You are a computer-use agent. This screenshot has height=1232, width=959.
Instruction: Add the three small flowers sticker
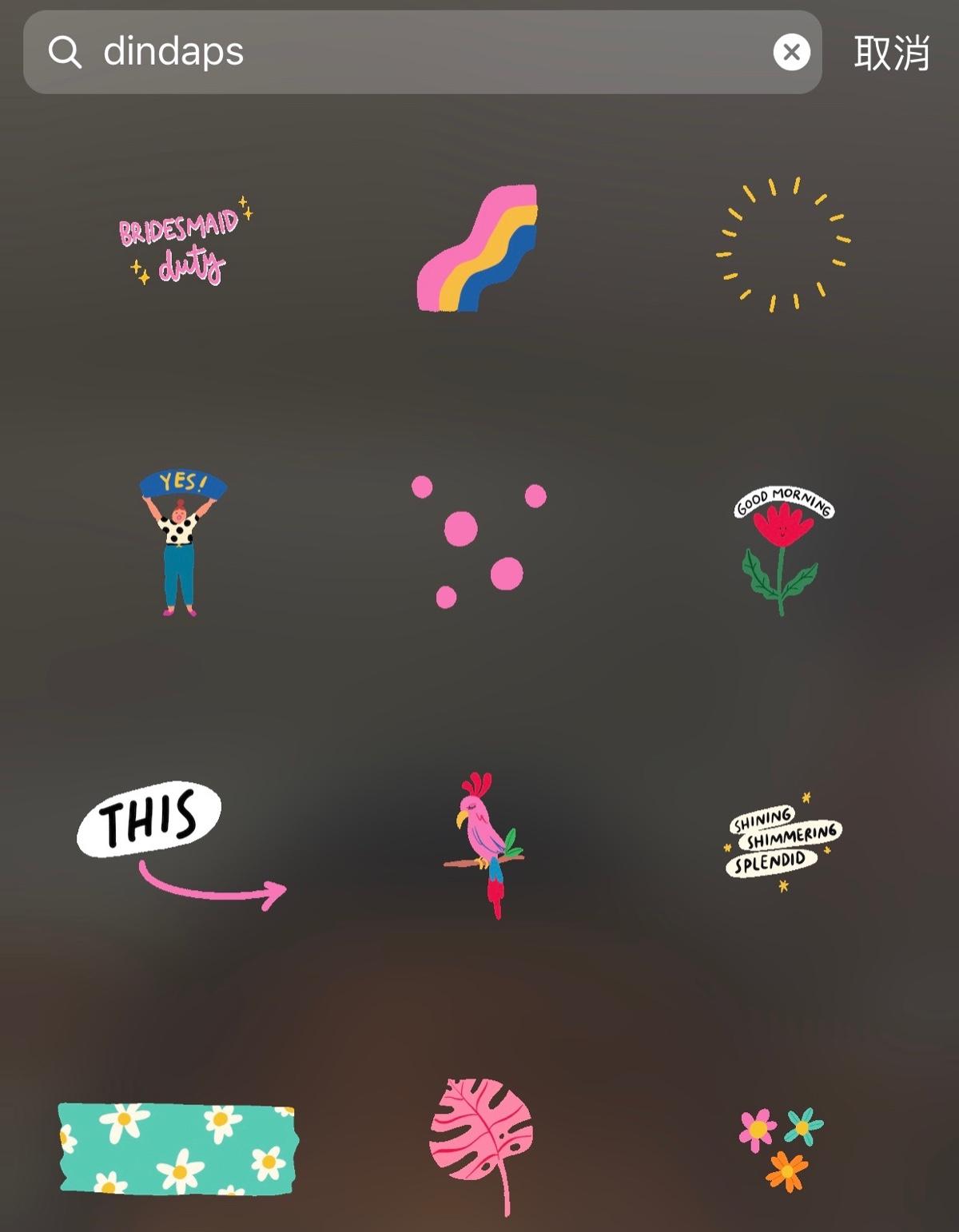(782, 1147)
